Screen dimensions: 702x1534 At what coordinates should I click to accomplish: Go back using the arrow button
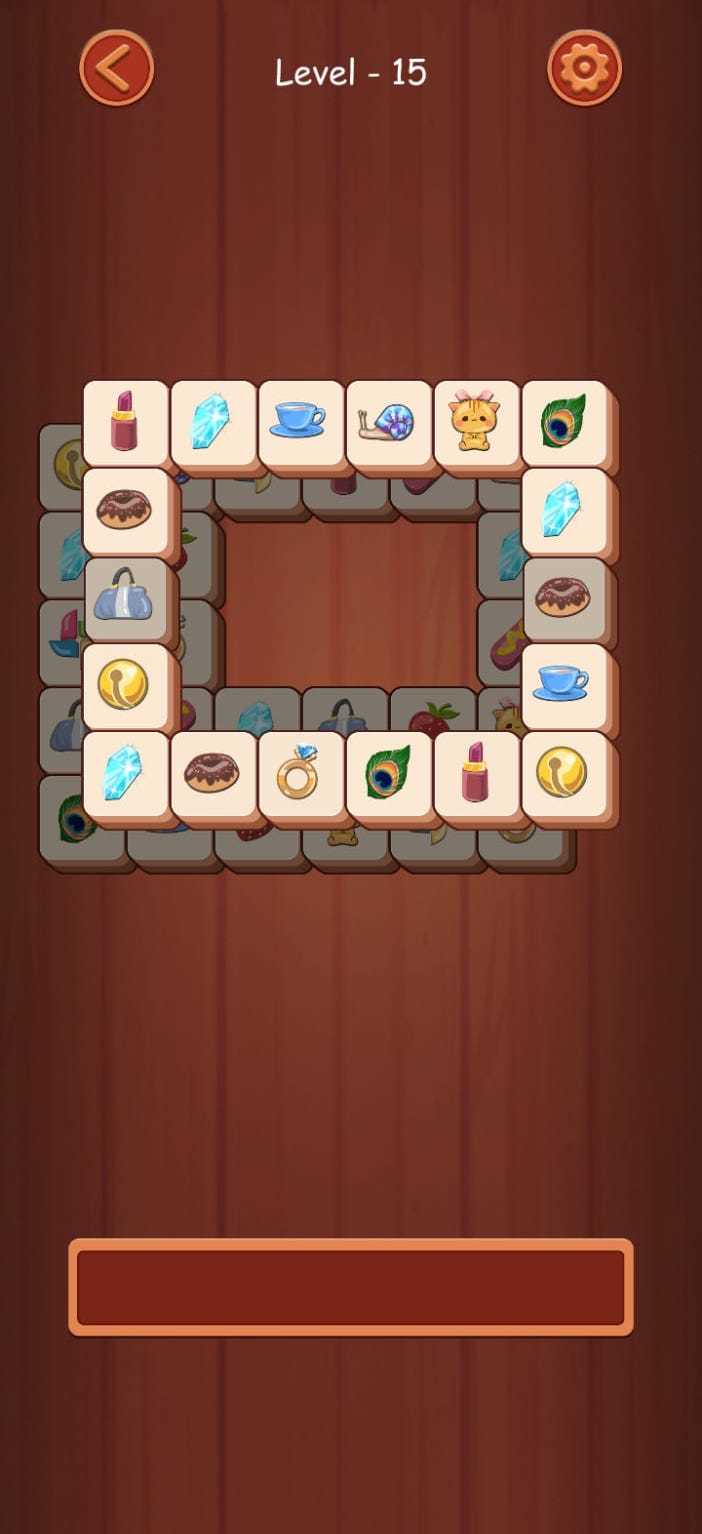pos(117,68)
